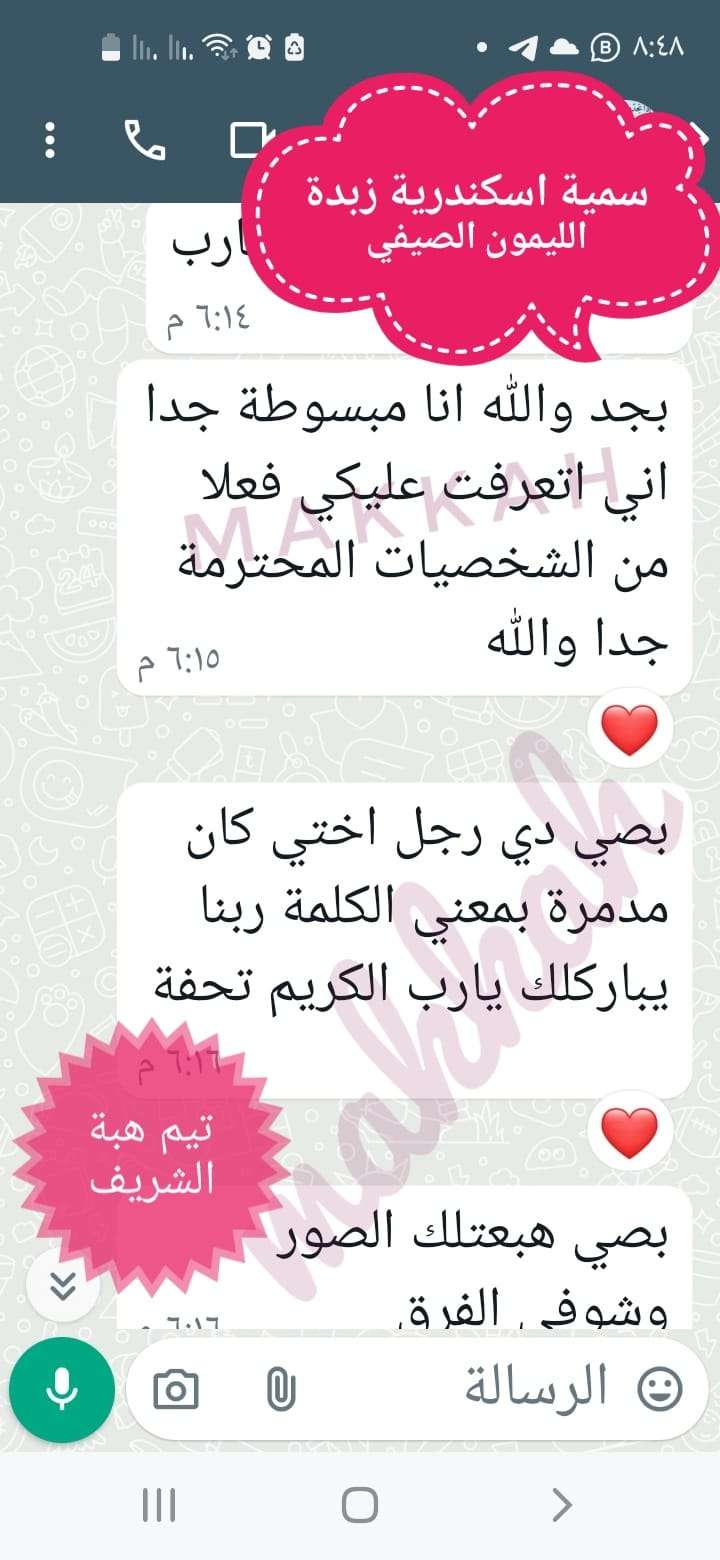Viewport: 720px width, 1560px height.
Task: Record a voice message with the microphone
Action: pos(62,1390)
